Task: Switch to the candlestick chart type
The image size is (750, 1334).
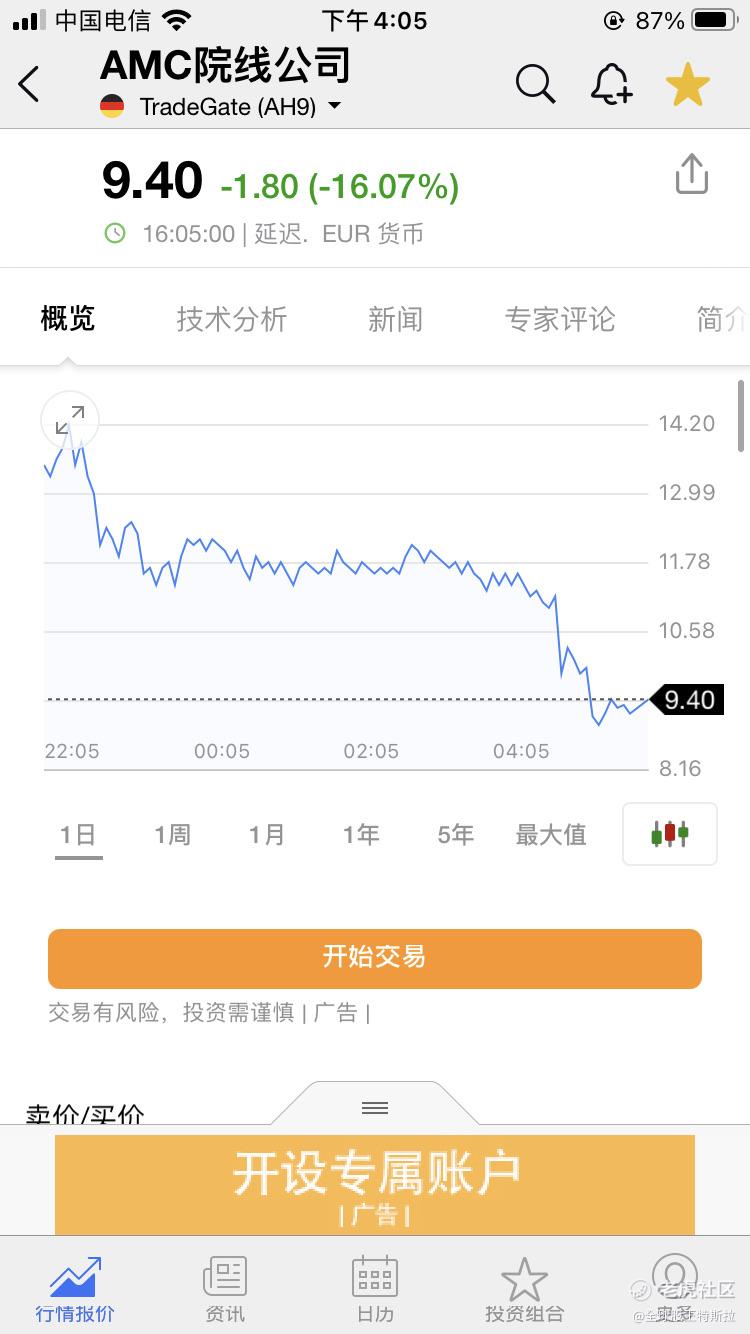Action: pos(670,833)
